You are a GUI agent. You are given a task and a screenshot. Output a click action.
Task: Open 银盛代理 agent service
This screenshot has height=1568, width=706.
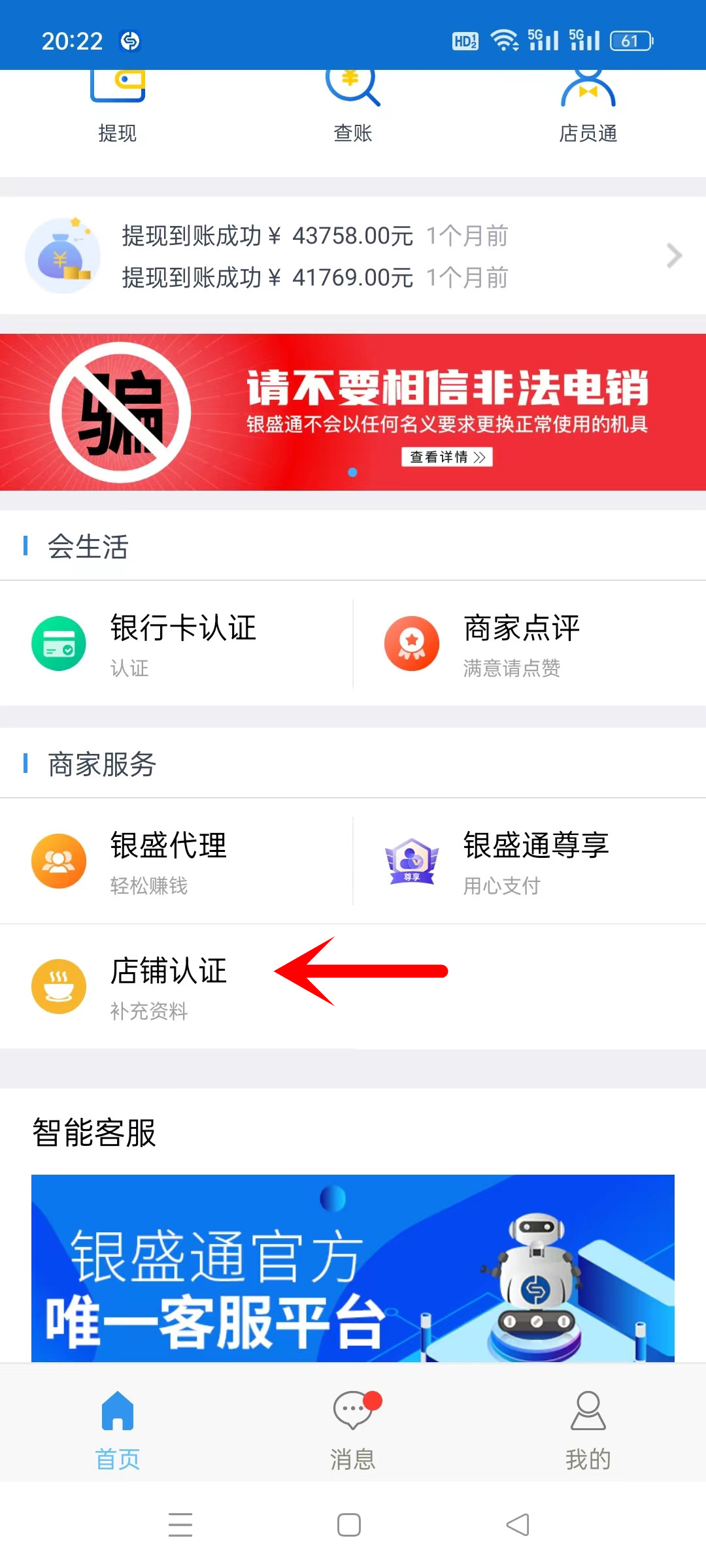click(x=176, y=861)
